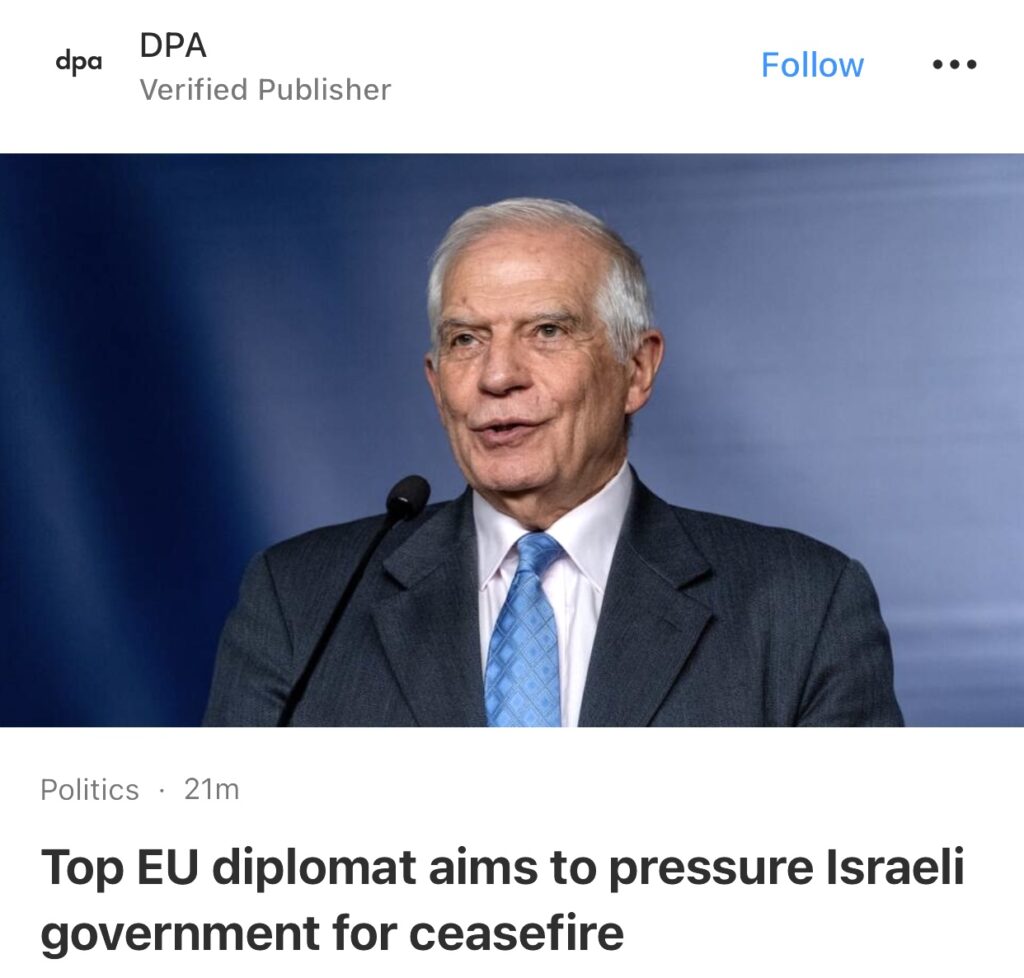Open the three-dot overflow menu
Viewport: 1024px width, 978px height.
(954, 65)
